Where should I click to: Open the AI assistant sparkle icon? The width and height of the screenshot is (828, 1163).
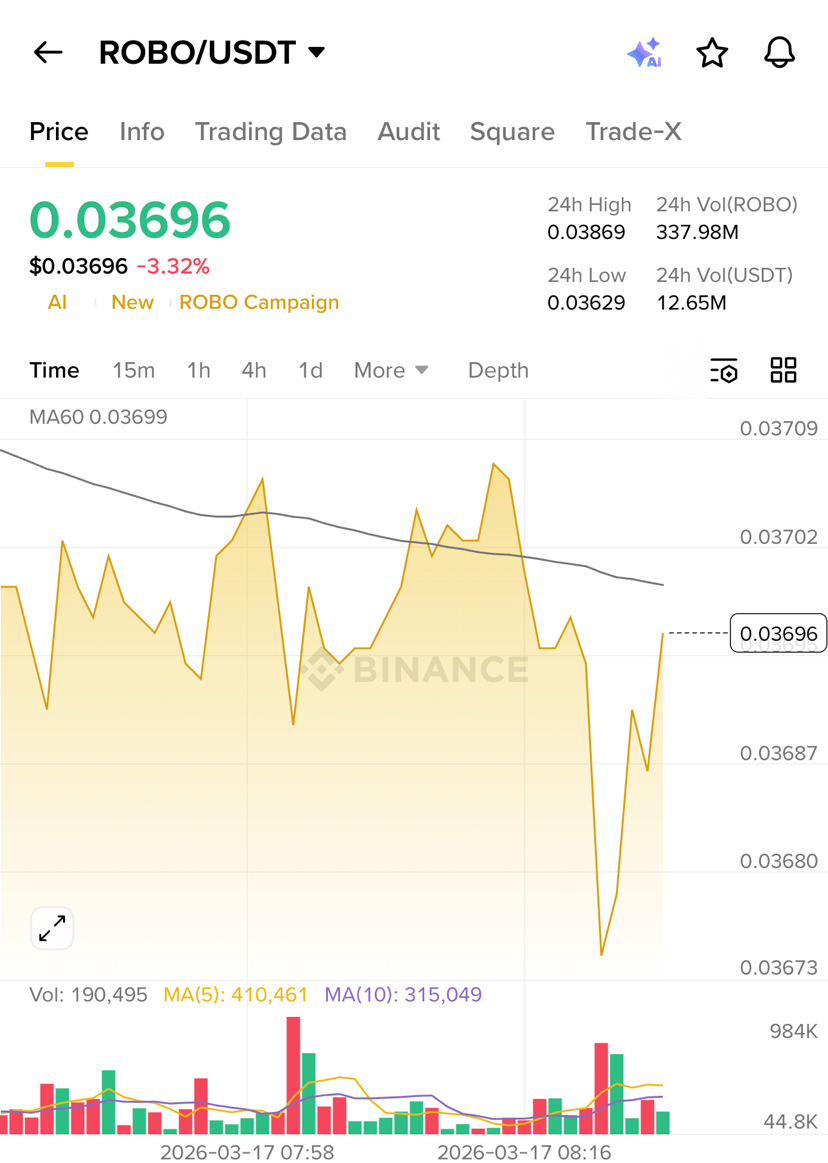[x=645, y=53]
